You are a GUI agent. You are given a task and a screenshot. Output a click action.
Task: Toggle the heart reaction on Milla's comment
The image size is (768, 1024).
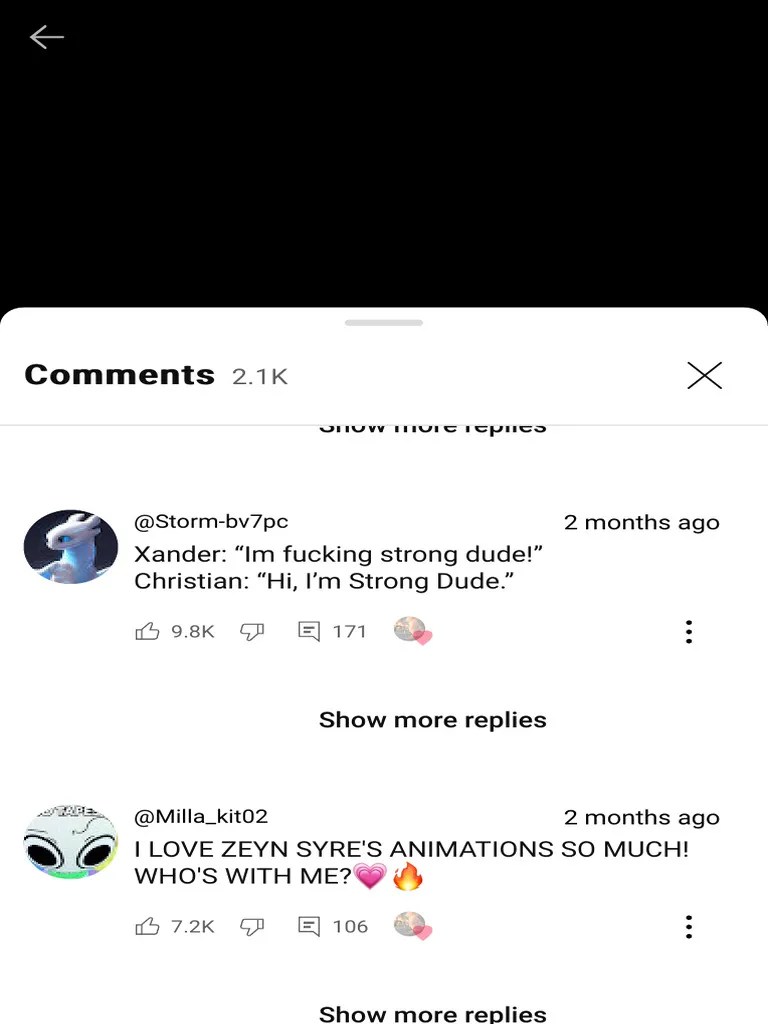[412, 926]
